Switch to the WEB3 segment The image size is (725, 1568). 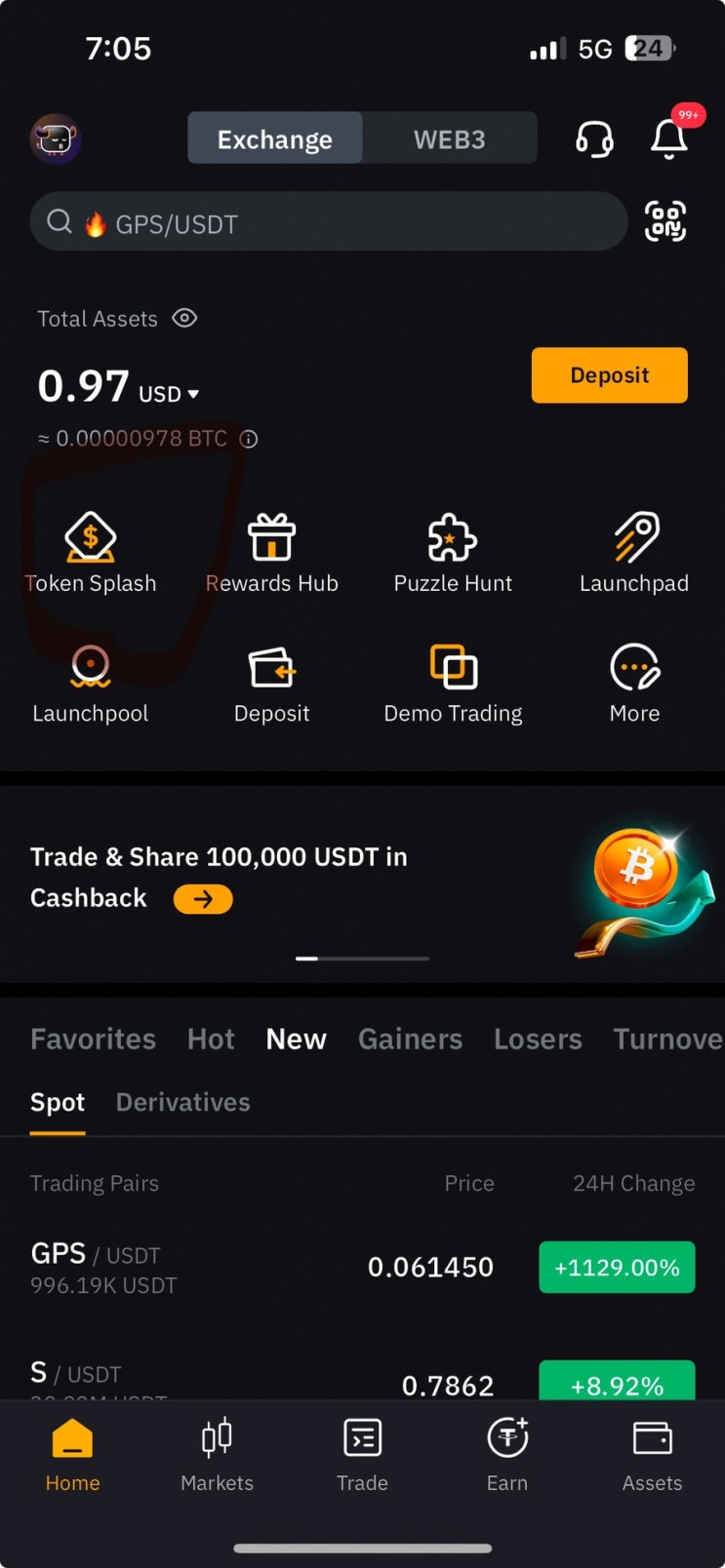[x=449, y=139]
